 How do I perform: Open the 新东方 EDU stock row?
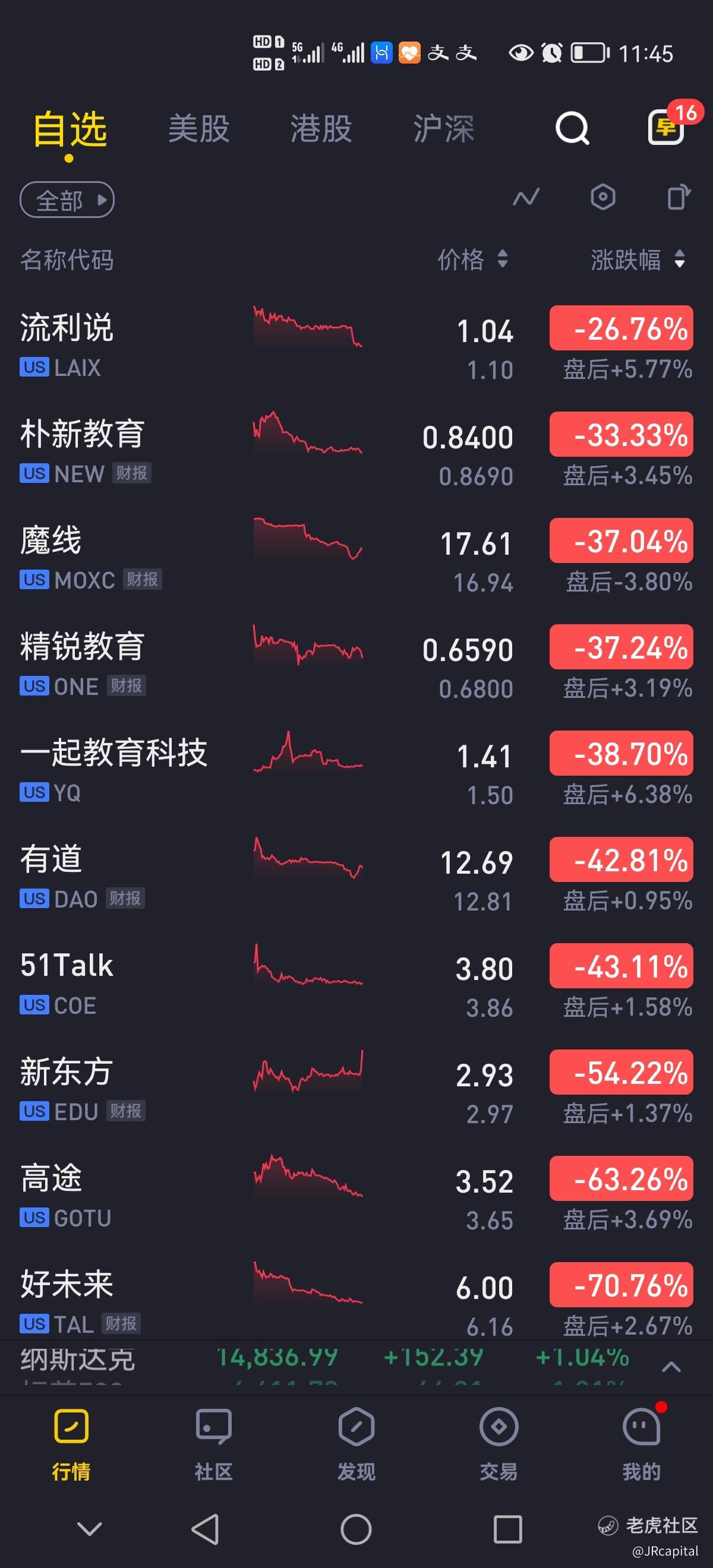[x=356, y=1089]
